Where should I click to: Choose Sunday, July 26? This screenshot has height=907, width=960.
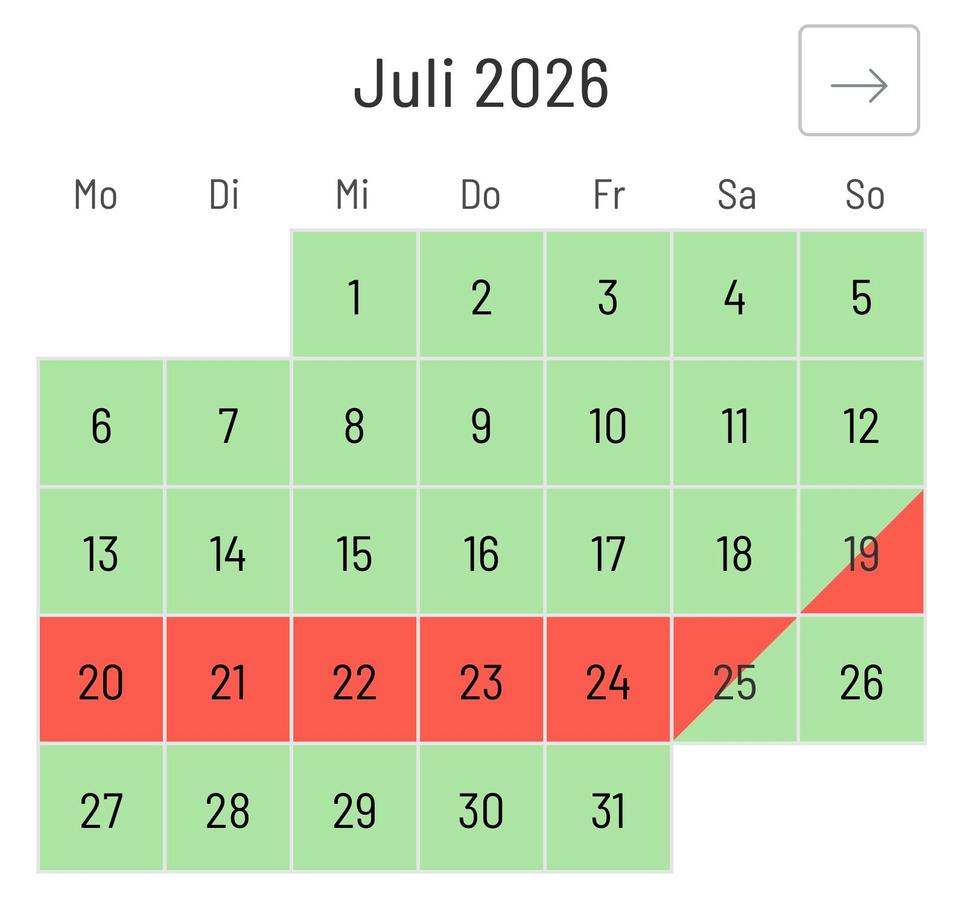(x=861, y=680)
